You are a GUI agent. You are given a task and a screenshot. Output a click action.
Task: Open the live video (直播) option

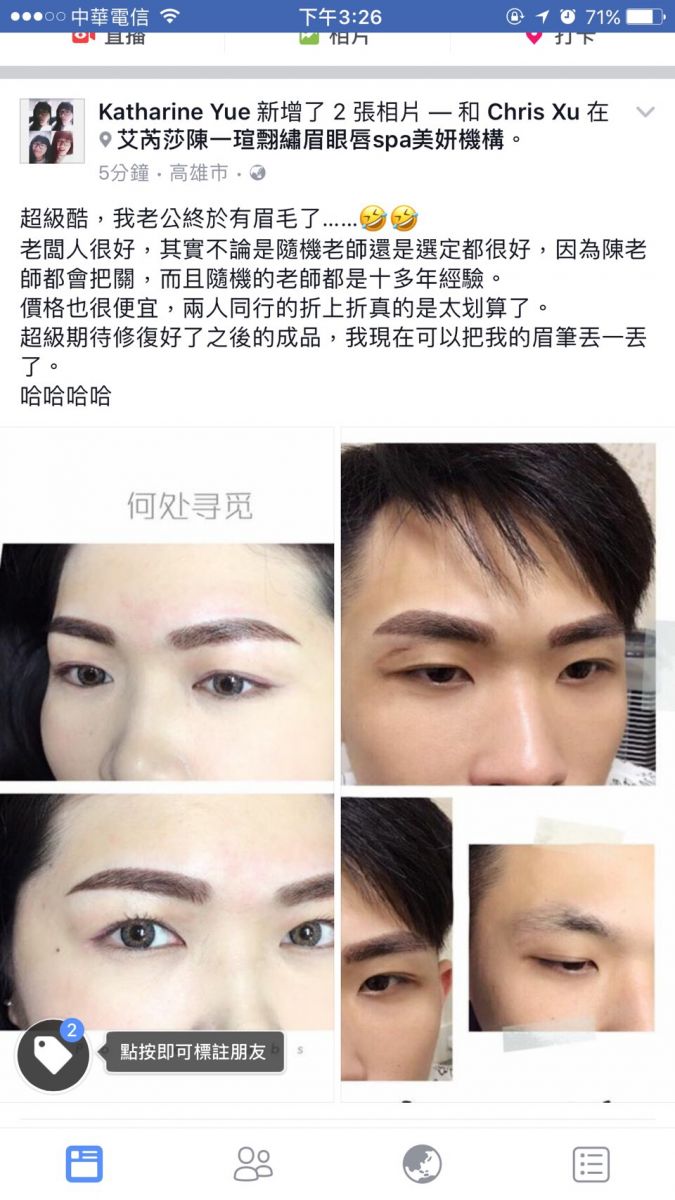(112, 37)
